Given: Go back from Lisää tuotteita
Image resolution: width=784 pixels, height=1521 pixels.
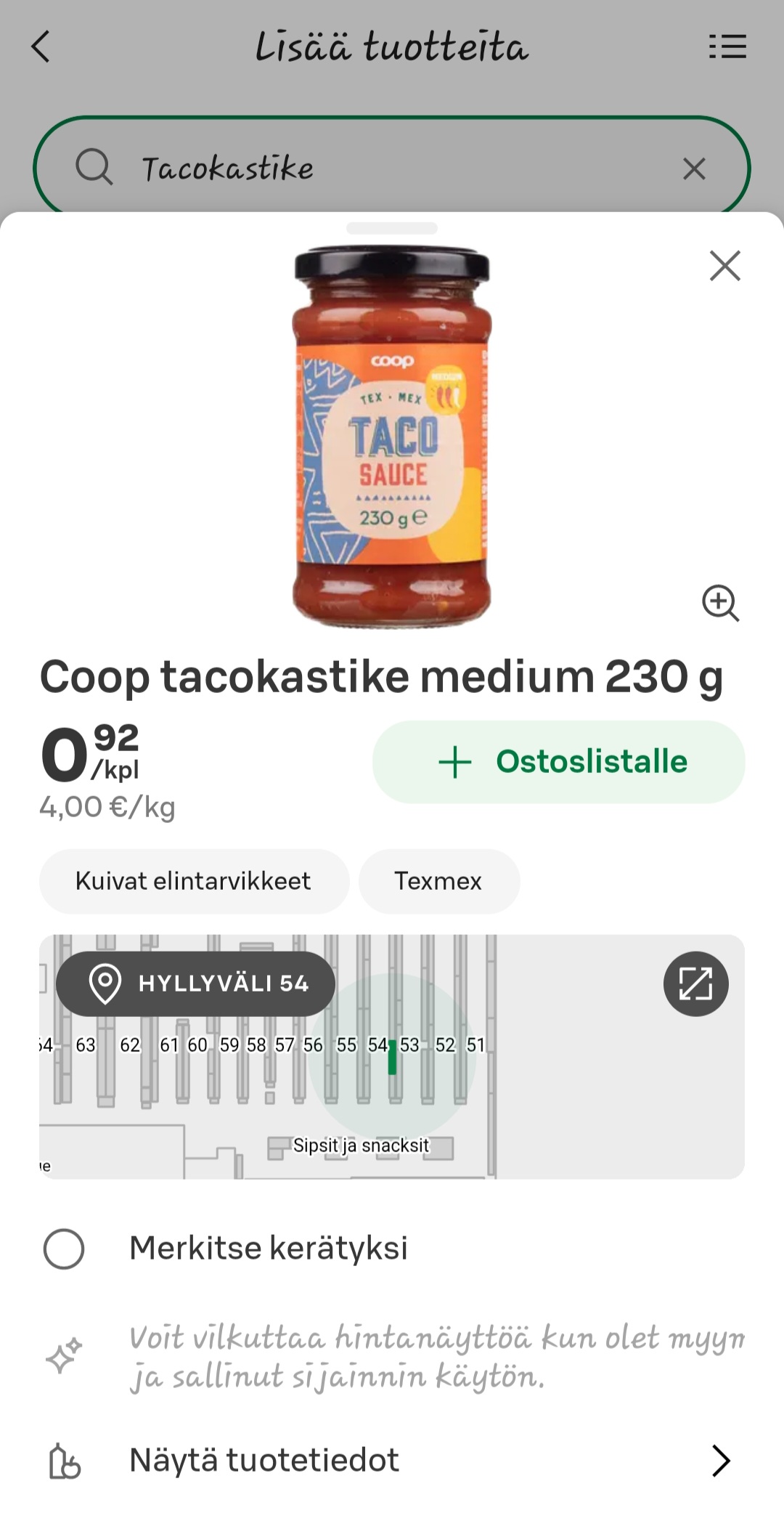Looking at the screenshot, I should 41,46.
